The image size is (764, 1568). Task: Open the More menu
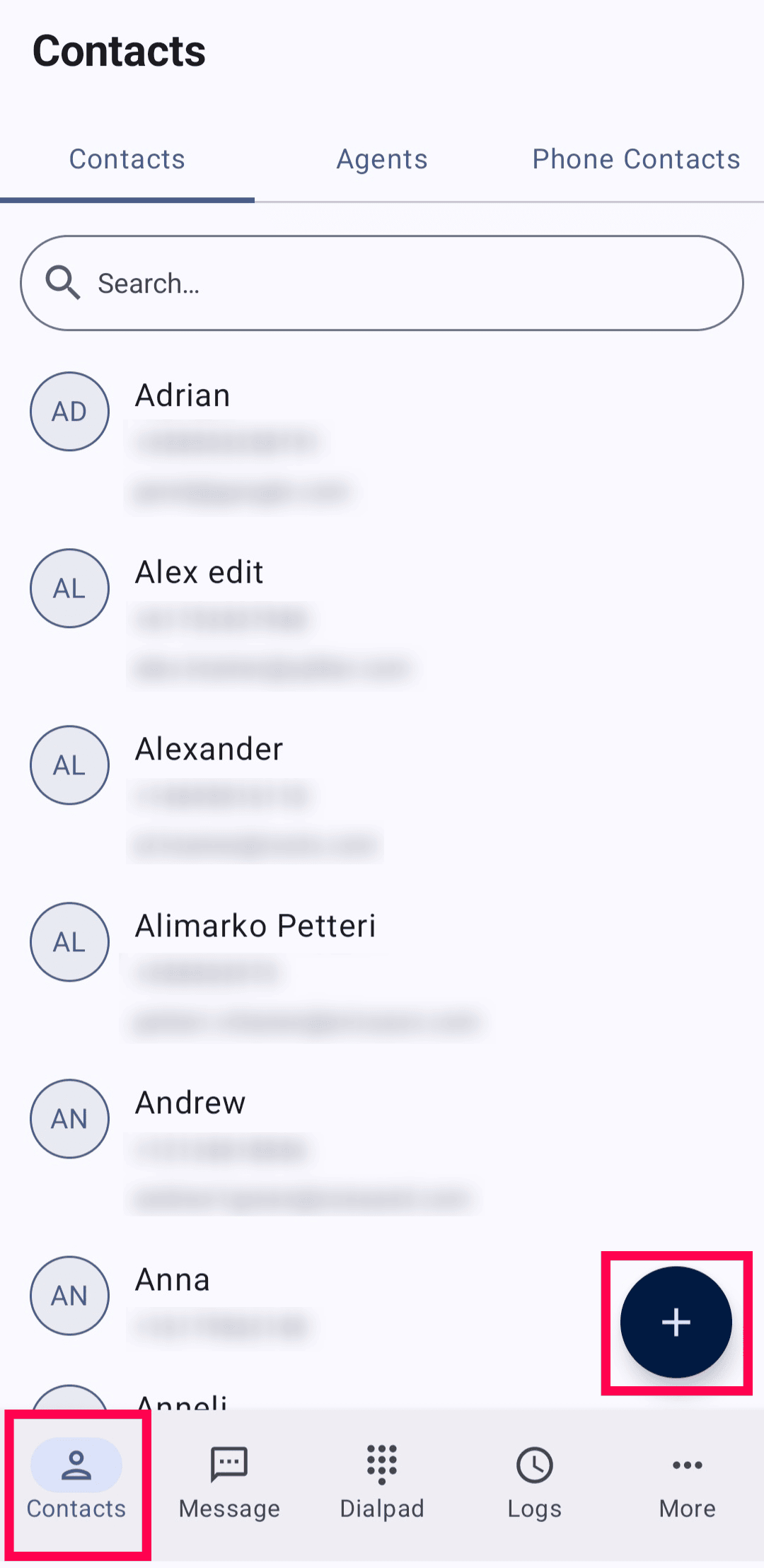(687, 1483)
